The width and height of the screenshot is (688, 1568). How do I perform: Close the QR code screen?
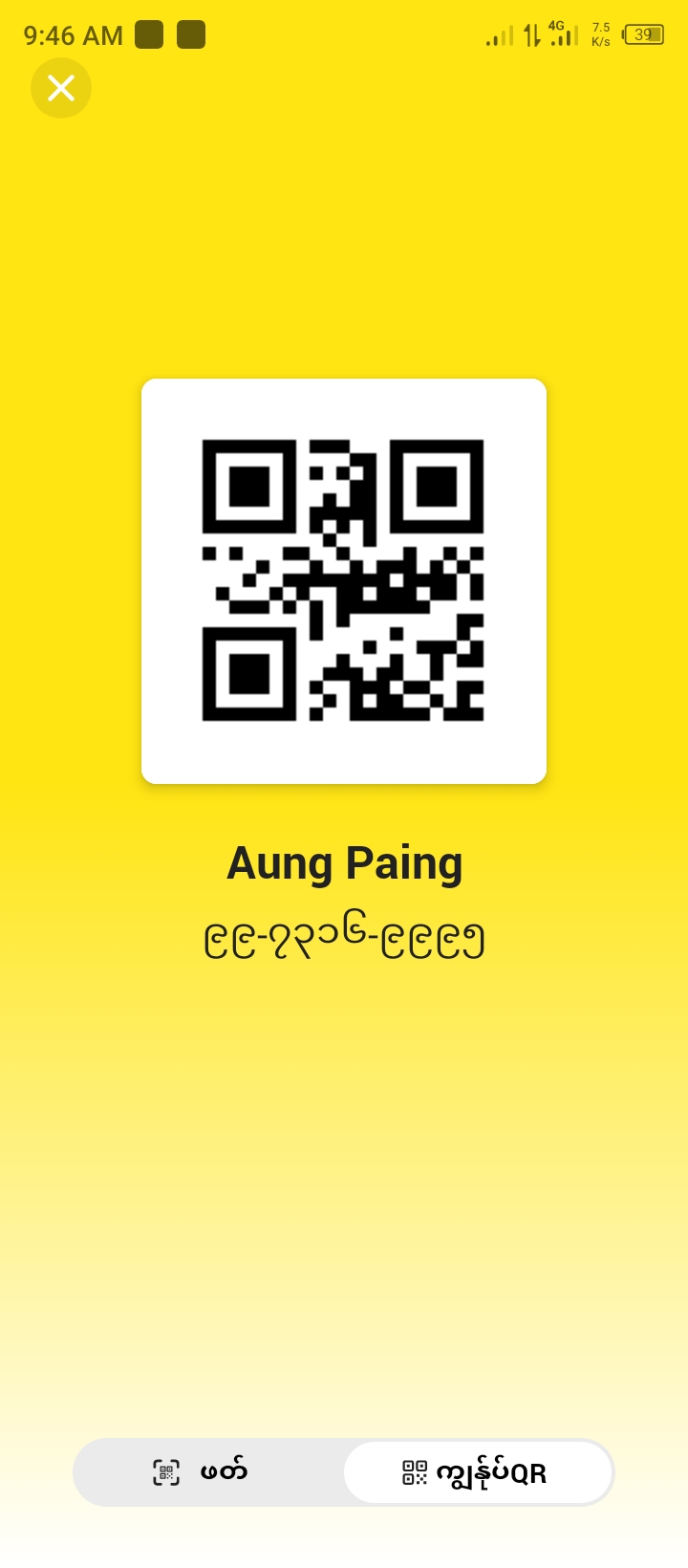coord(61,88)
